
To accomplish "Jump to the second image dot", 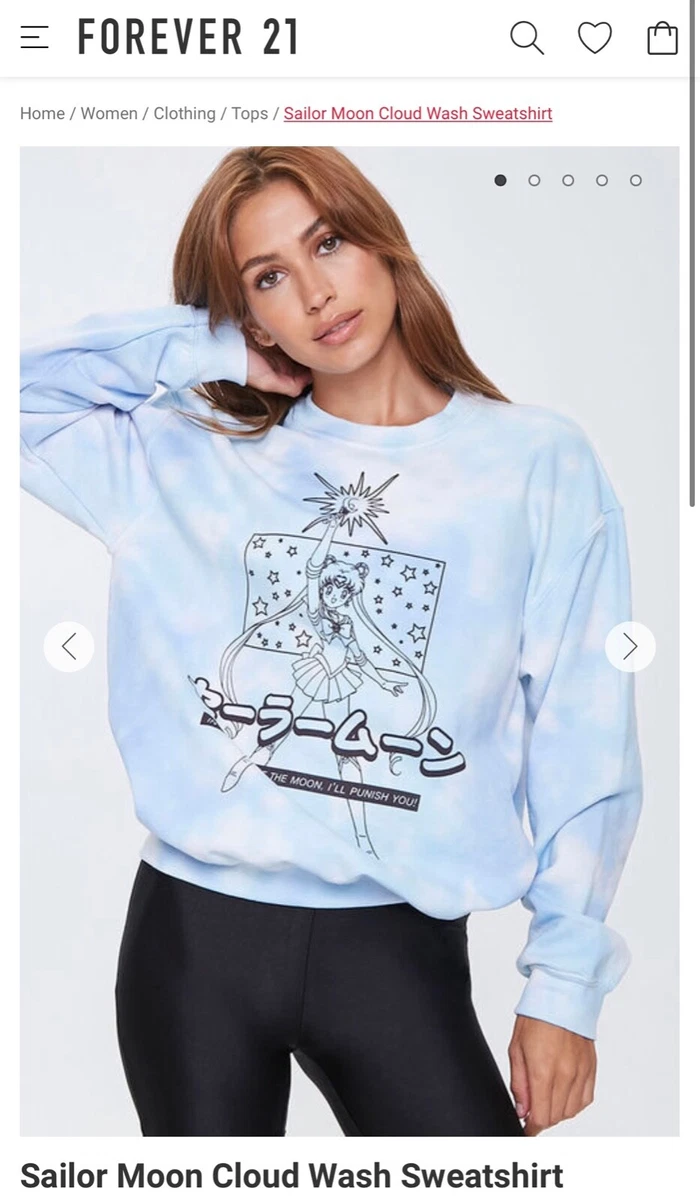I will pyautogui.click(x=534, y=180).
